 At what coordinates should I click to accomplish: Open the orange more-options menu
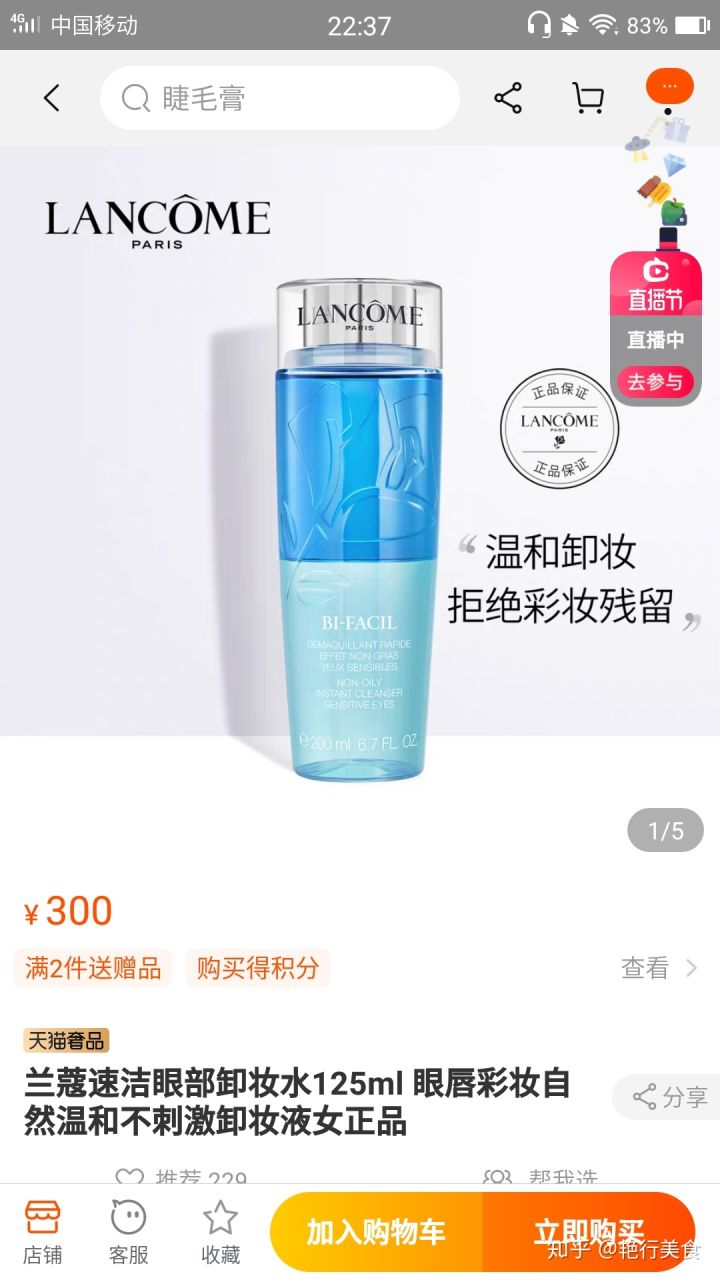click(669, 87)
